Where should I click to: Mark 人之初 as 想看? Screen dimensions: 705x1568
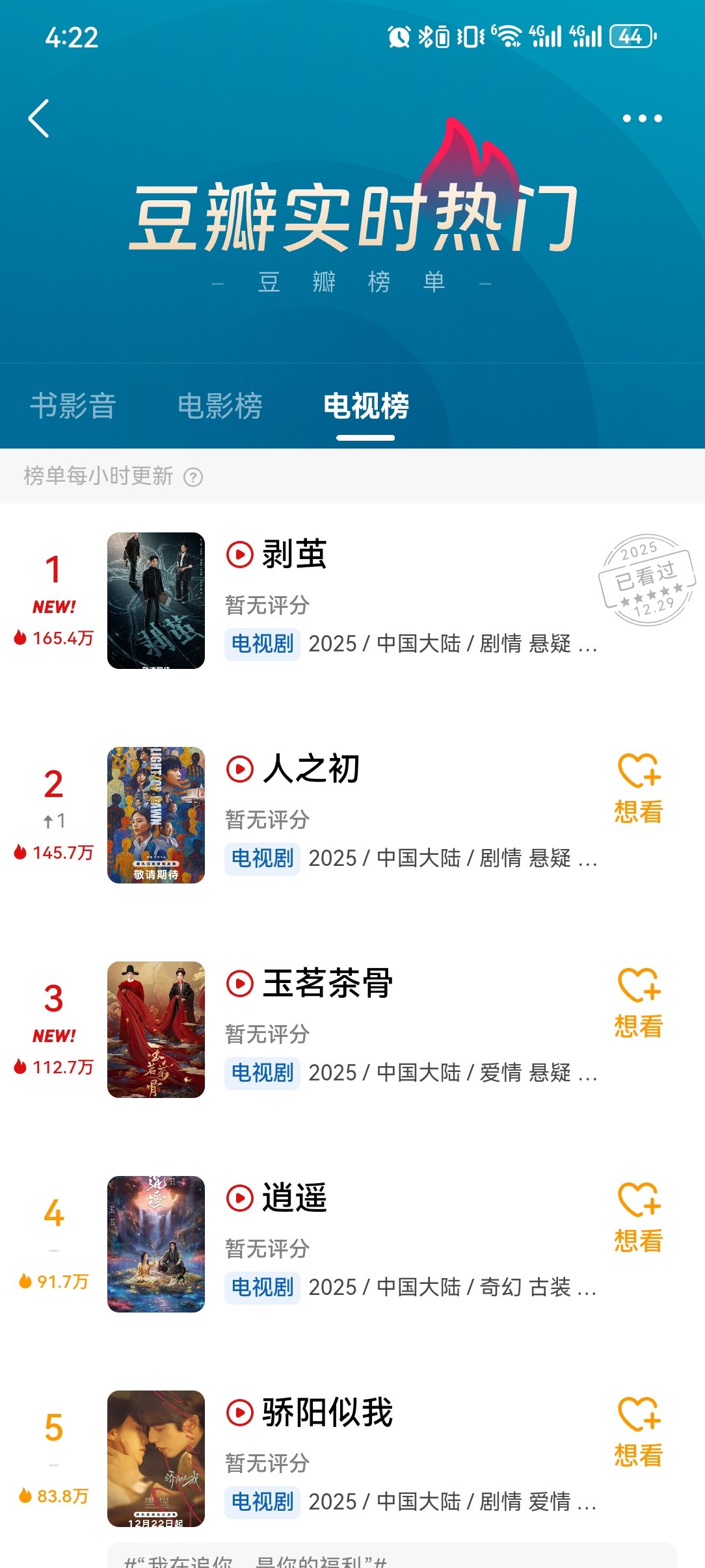tap(638, 788)
